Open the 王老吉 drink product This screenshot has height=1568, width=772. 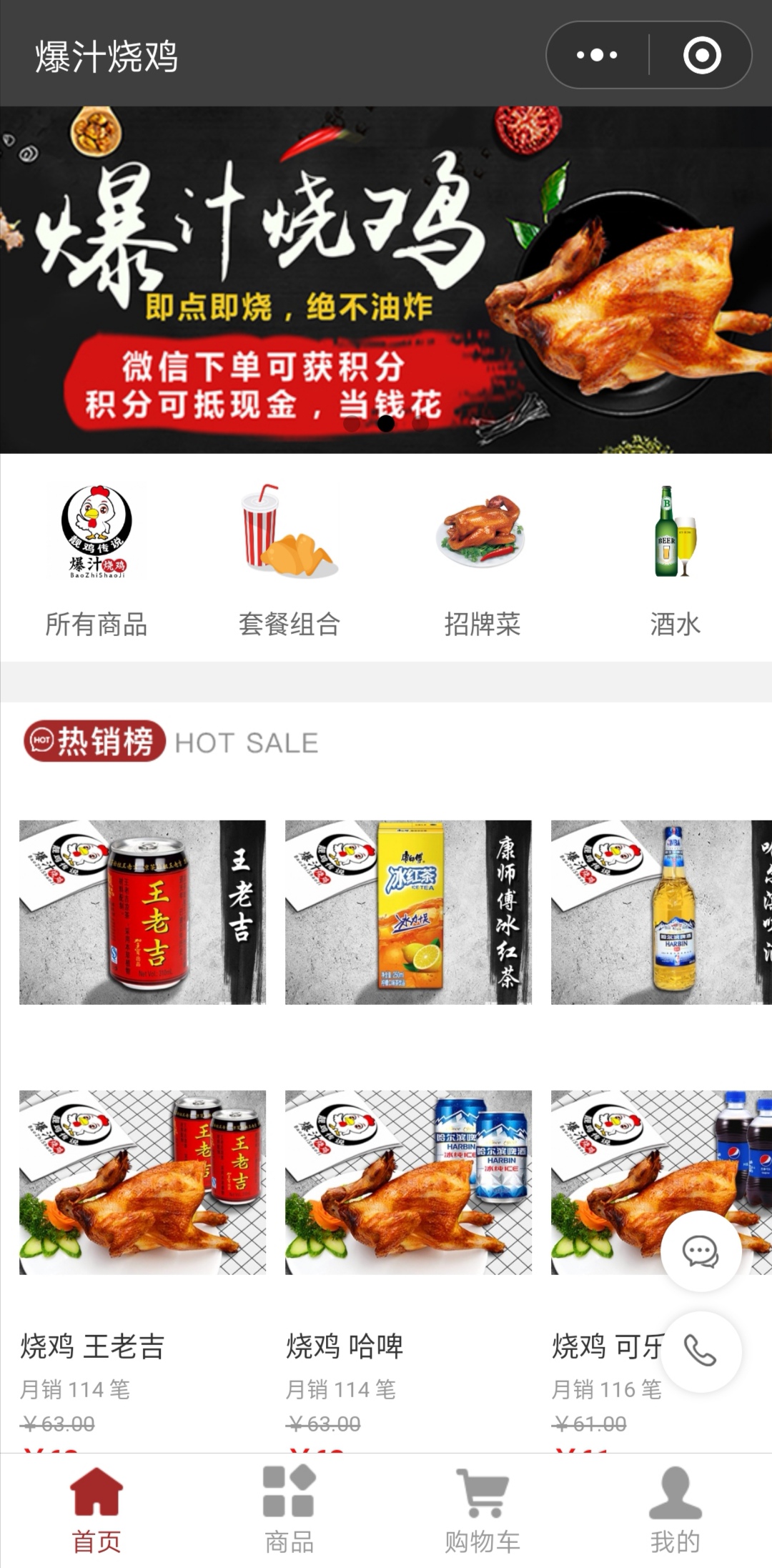coord(142,912)
